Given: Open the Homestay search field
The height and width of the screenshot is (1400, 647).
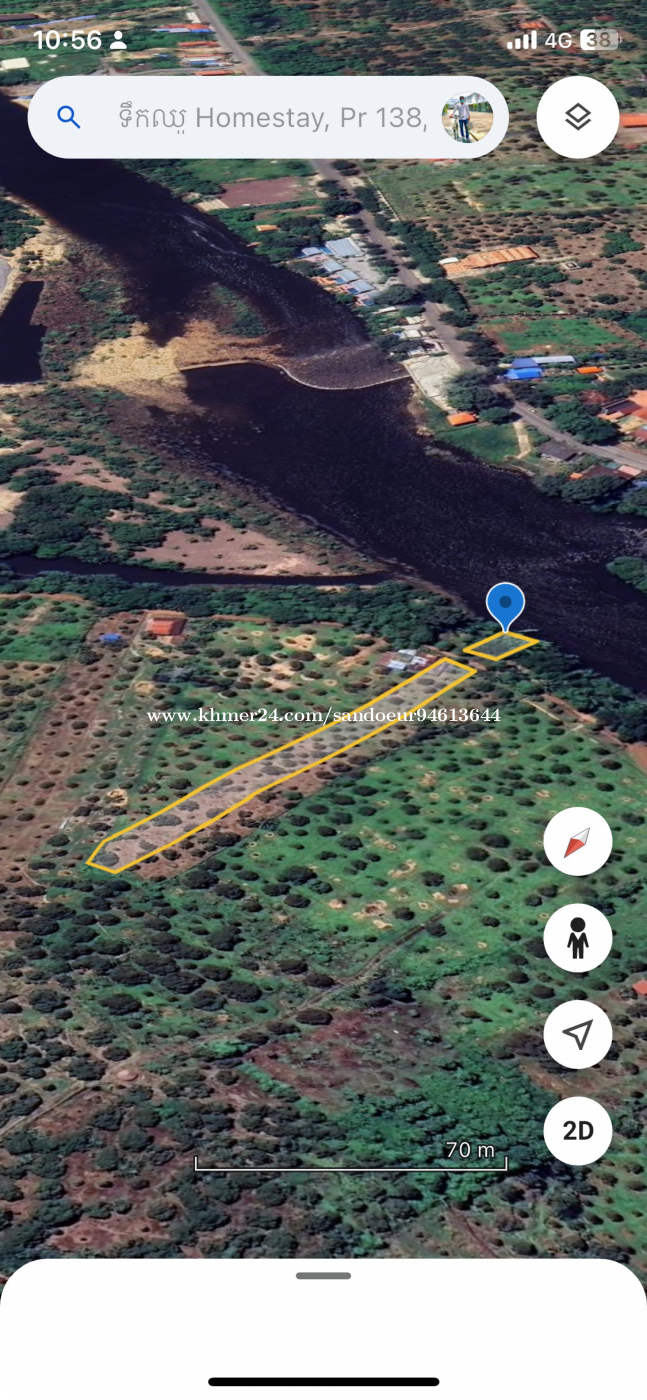Looking at the screenshot, I should click(x=268, y=118).
